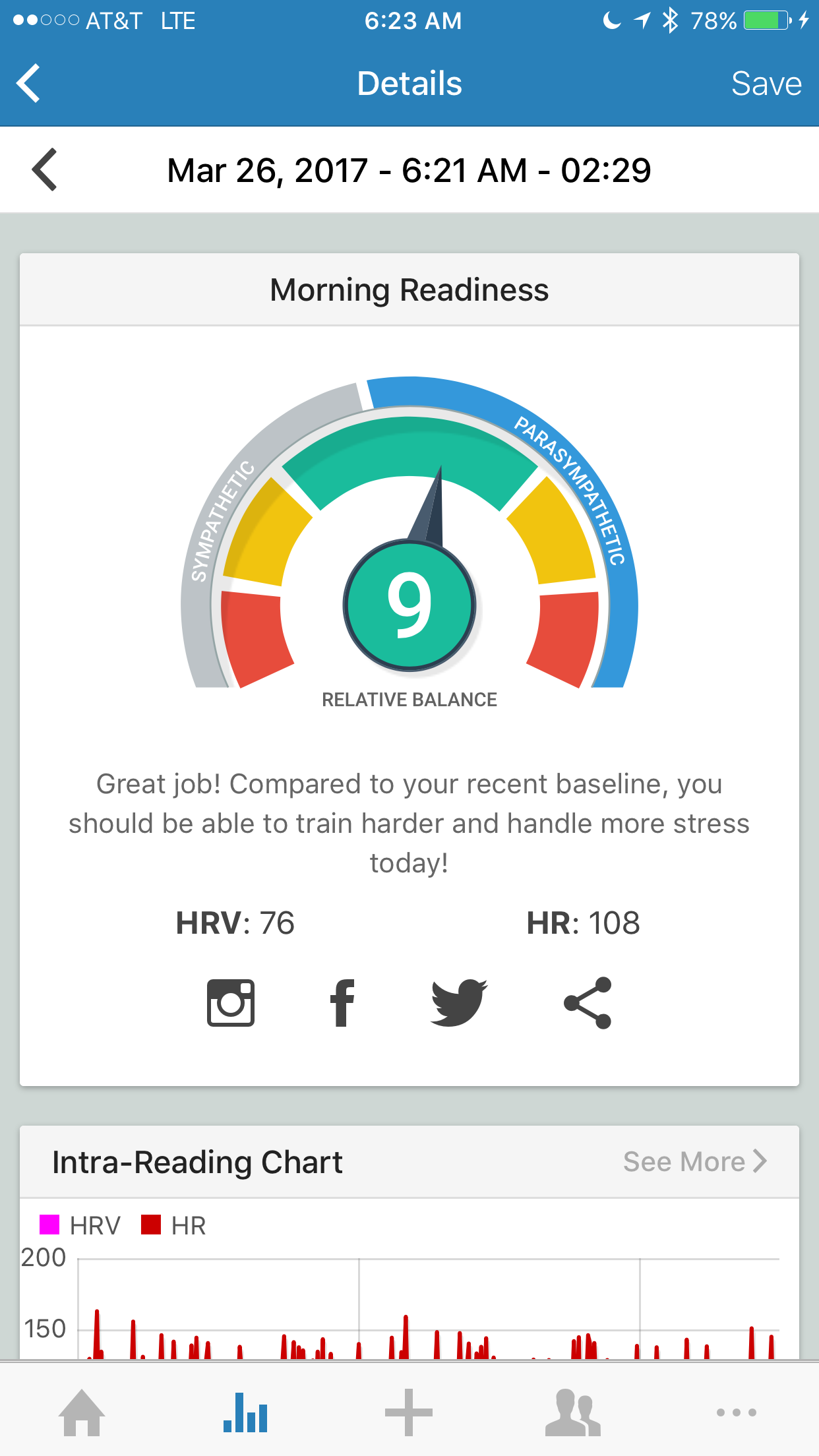Save this reading
Viewport: 819px width, 1456px height.
[x=766, y=84]
